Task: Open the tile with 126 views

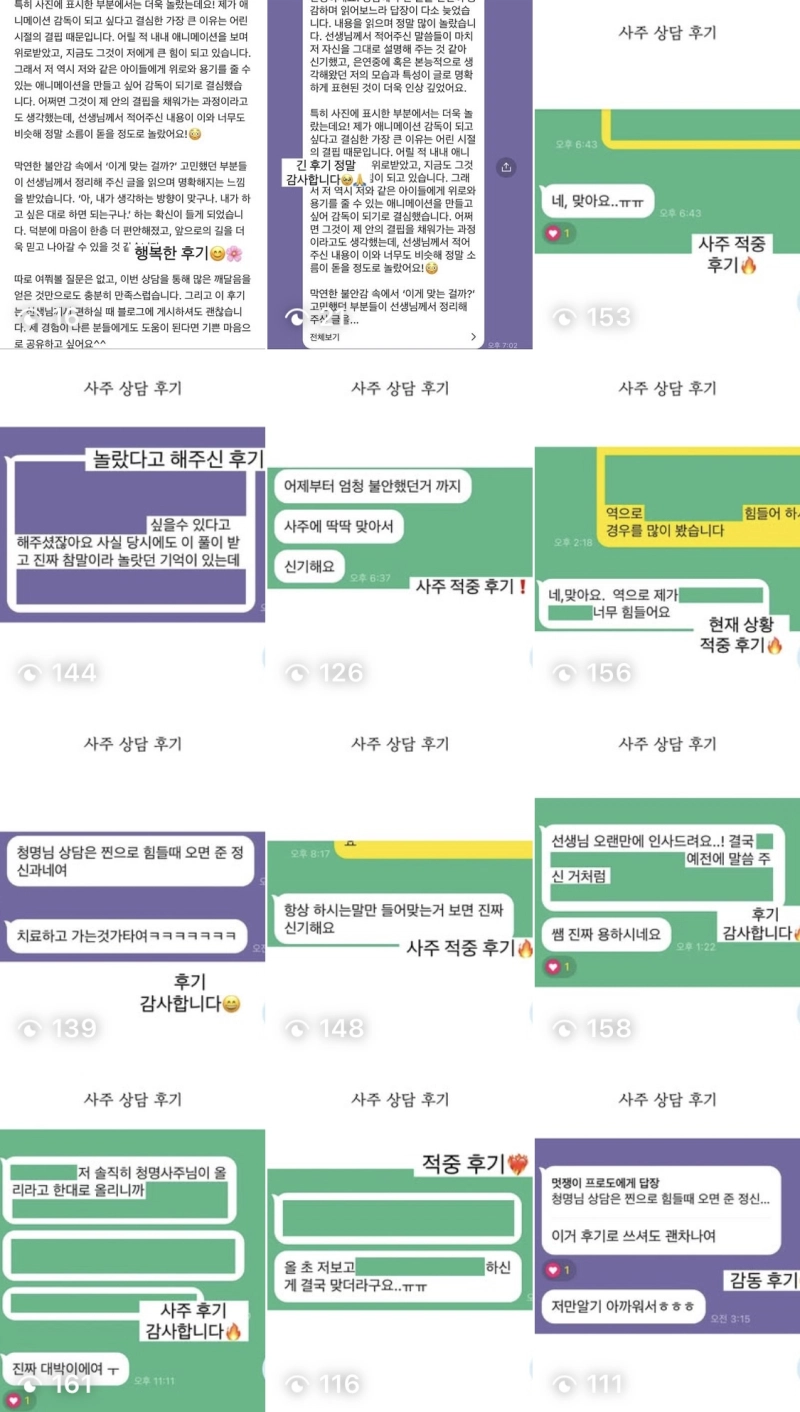Action: pos(400,530)
